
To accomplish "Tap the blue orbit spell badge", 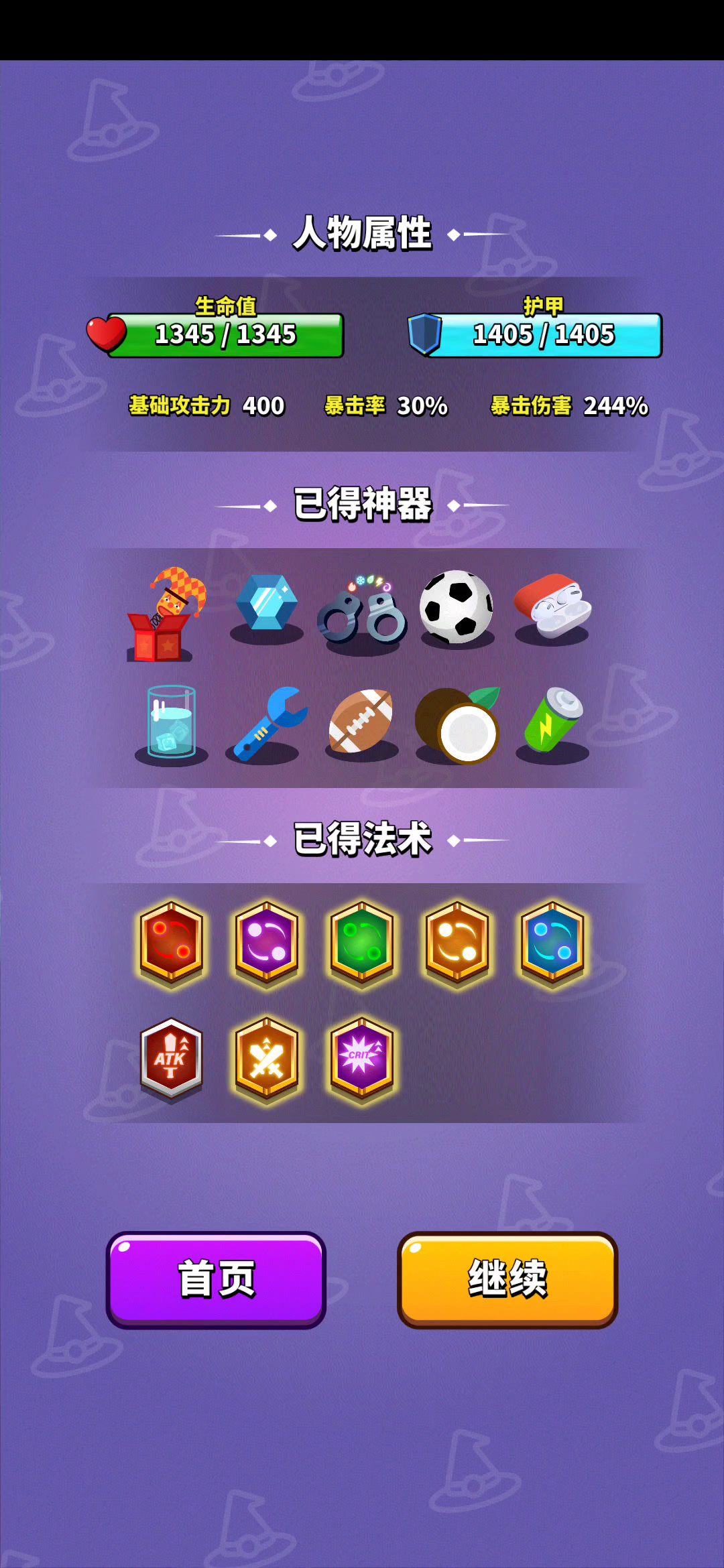I will [x=552, y=943].
